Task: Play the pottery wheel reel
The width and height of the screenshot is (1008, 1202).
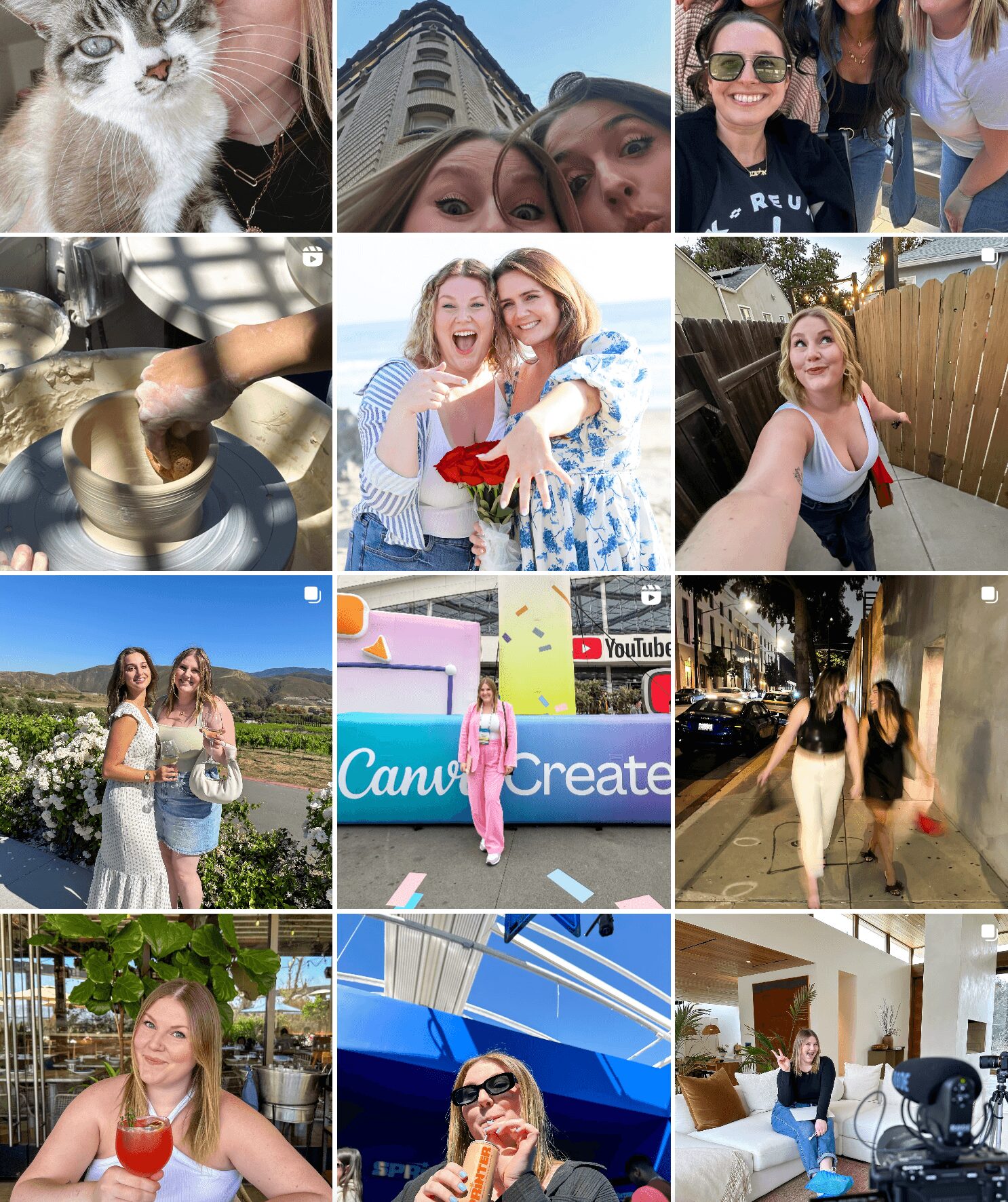Action: click(x=166, y=404)
